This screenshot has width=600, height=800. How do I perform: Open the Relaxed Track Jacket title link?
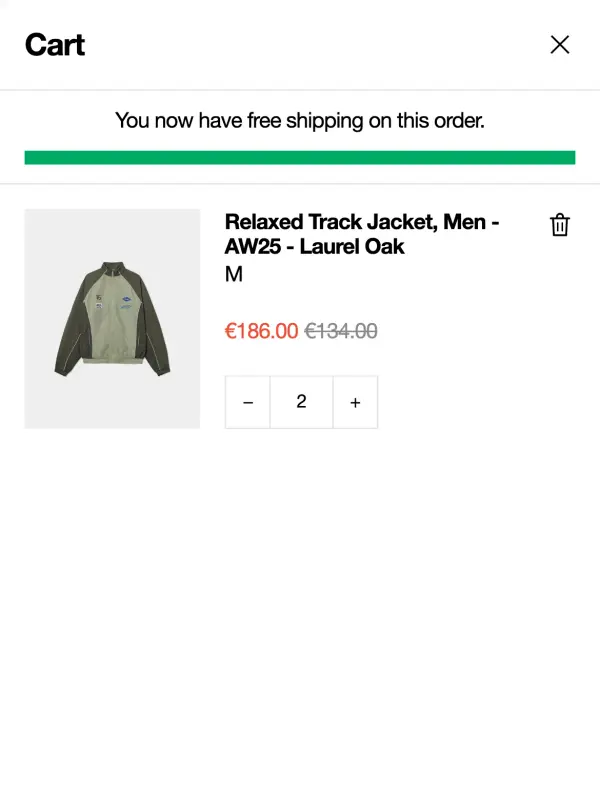click(x=360, y=234)
